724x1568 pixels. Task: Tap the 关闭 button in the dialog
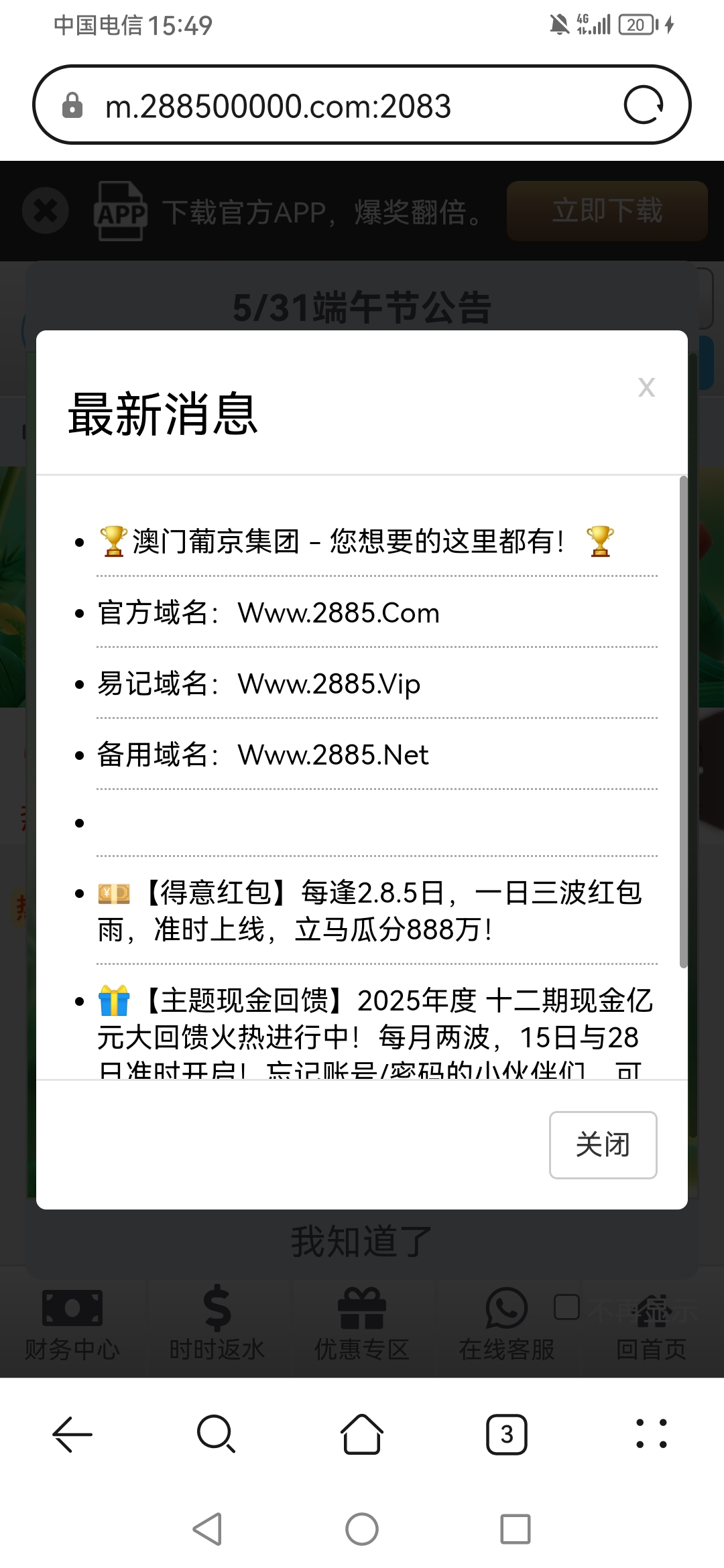click(x=603, y=1145)
